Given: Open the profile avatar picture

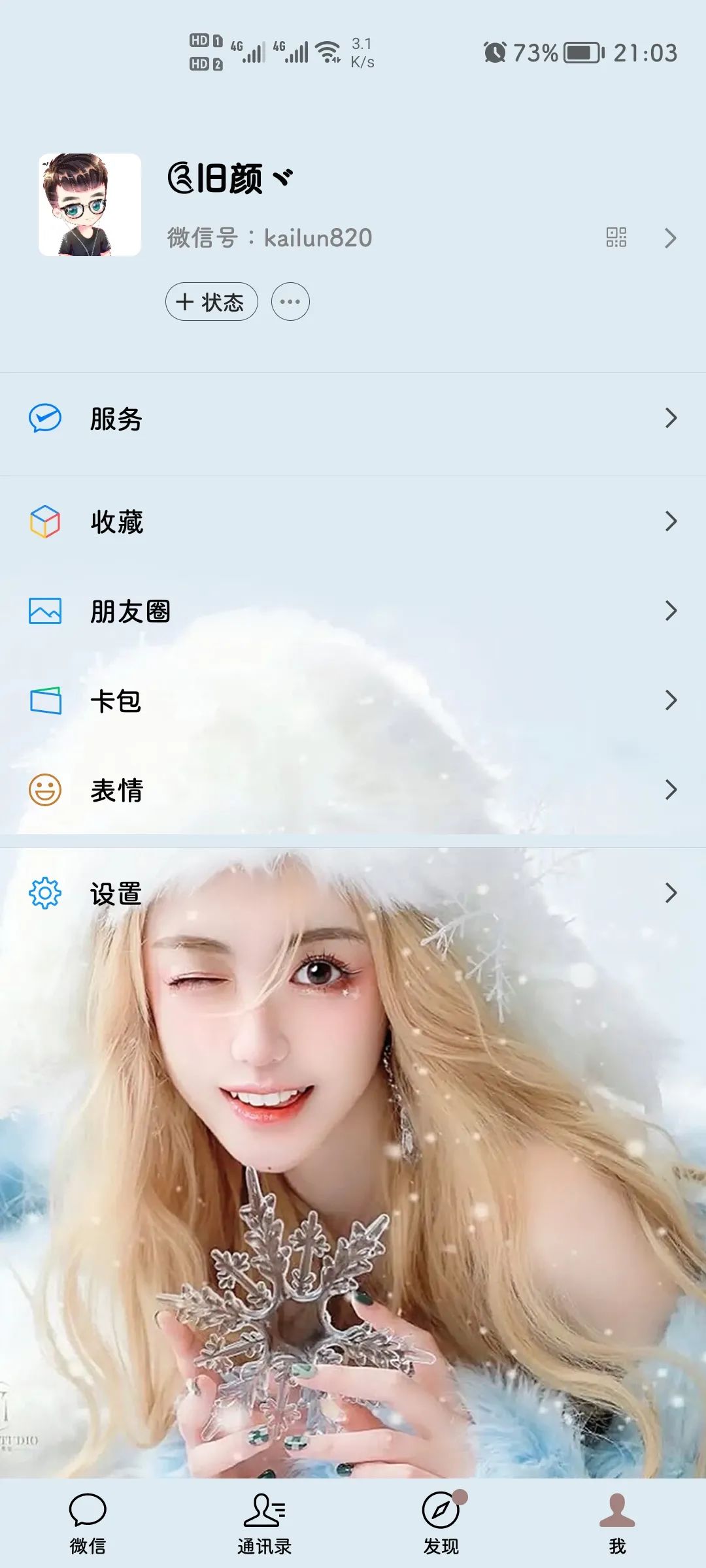Looking at the screenshot, I should 90,204.
